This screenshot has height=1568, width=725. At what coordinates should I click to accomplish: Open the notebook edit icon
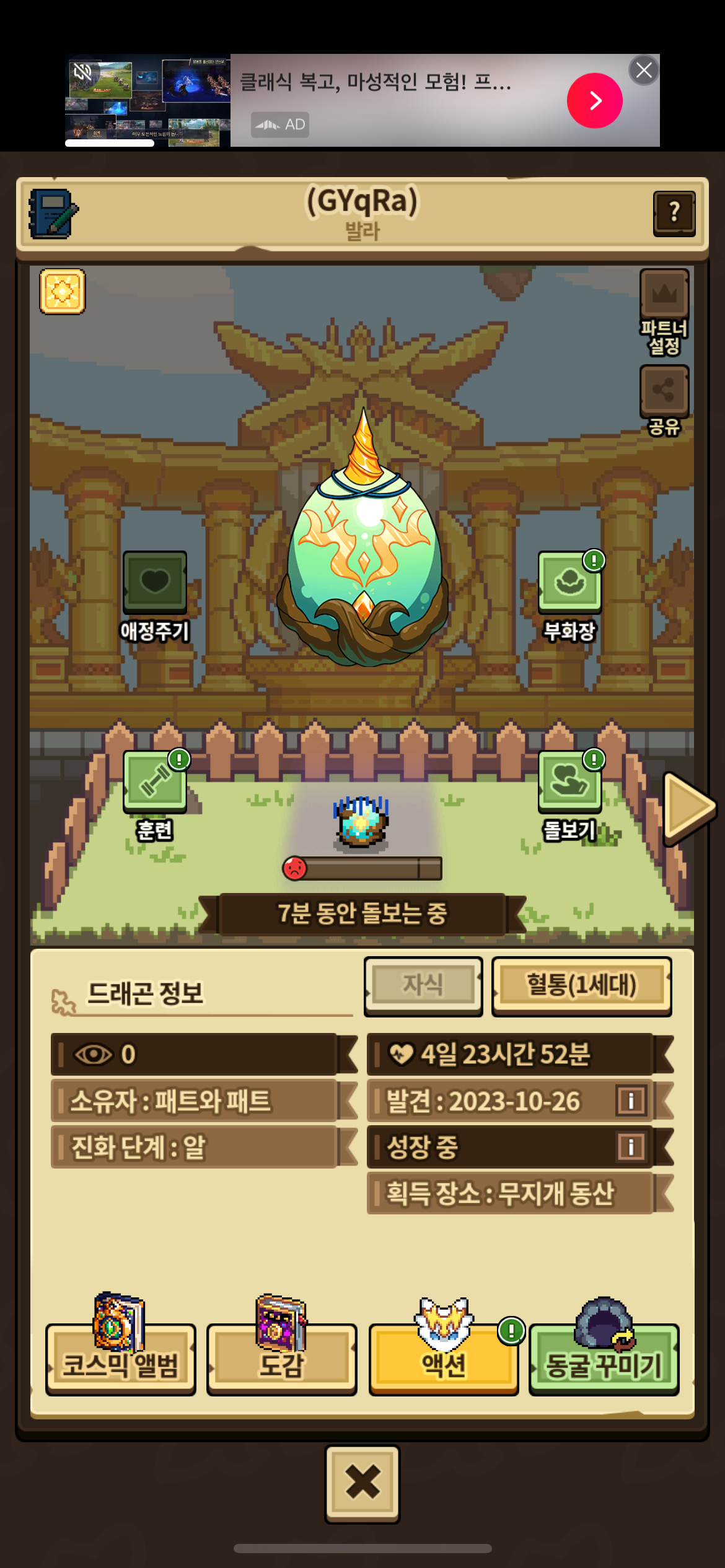(53, 214)
